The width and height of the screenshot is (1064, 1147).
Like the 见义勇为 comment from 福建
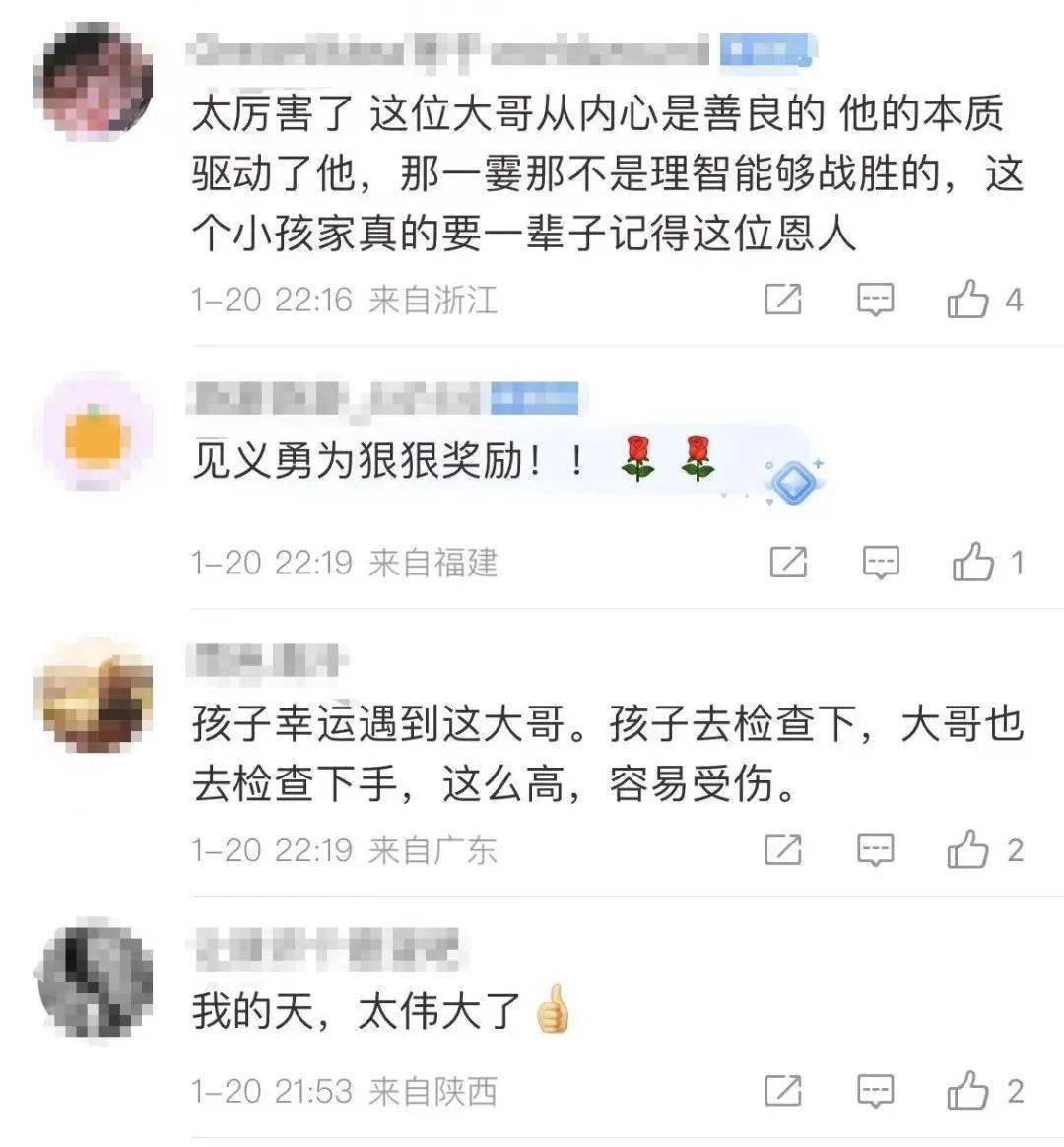coord(972,563)
